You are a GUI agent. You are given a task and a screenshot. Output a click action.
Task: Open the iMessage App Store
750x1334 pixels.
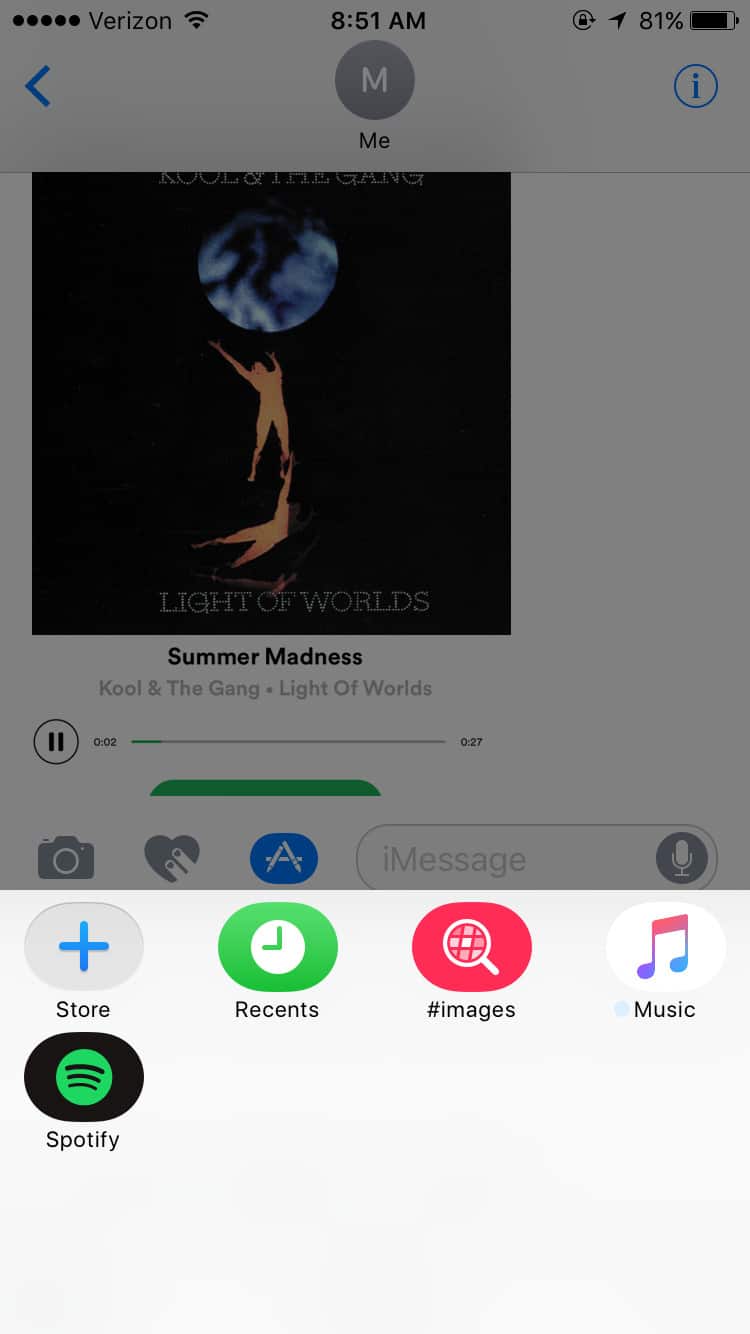(x=84, y=948)
